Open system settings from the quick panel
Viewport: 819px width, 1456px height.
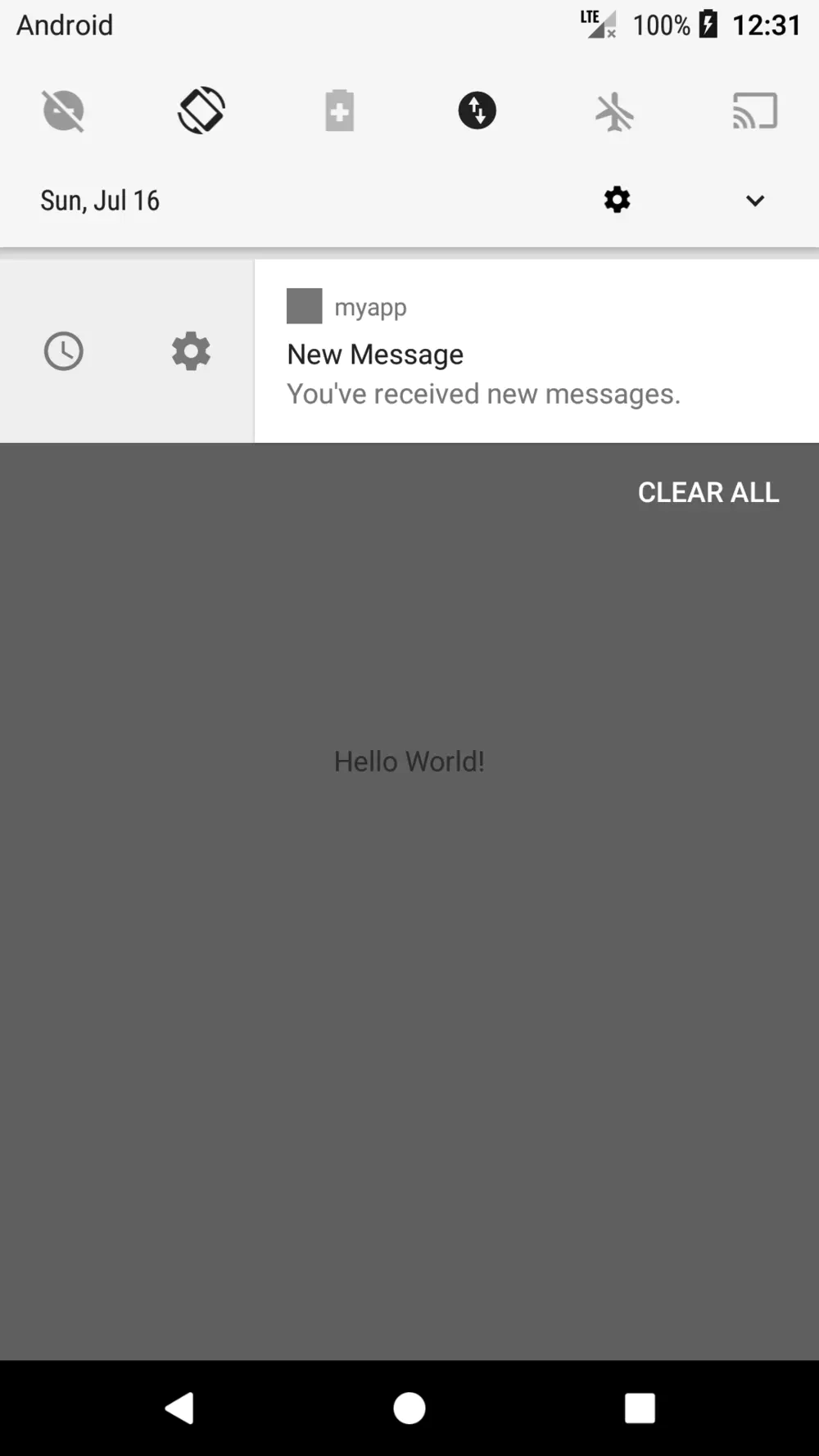[617, 200]
